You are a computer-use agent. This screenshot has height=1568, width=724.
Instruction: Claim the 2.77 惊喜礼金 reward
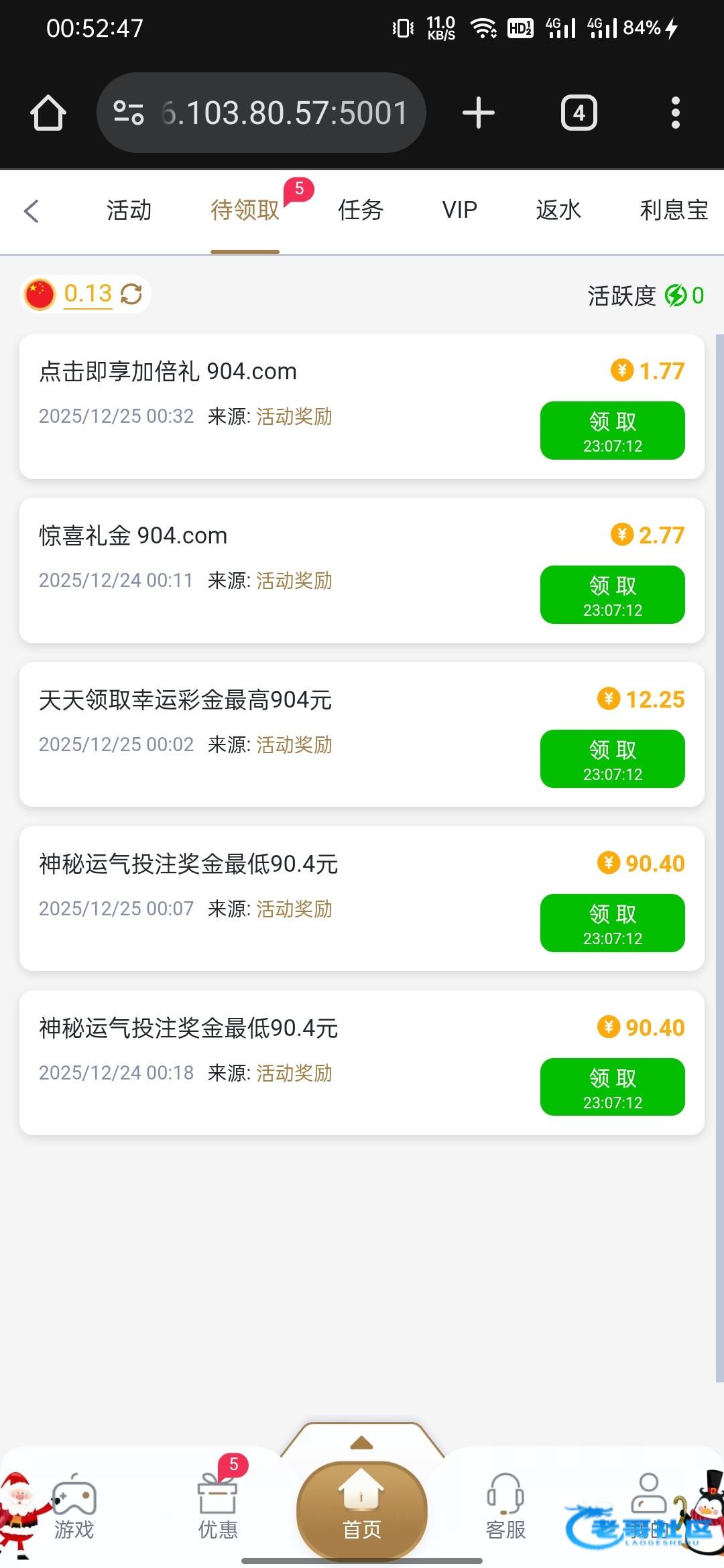click(x=612, y=594)
